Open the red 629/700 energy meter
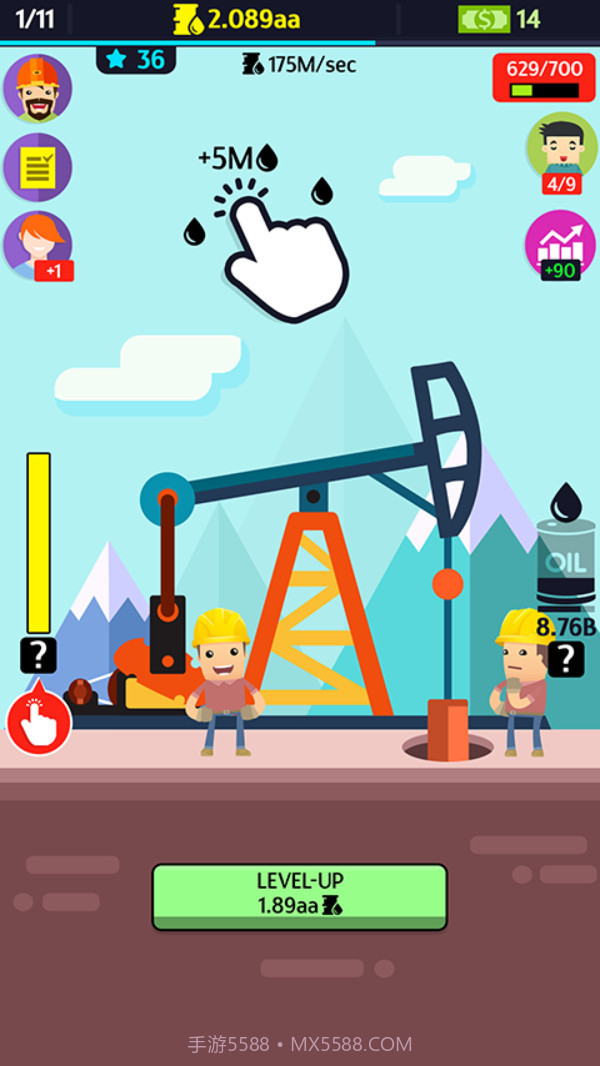The height and width of the screenshot is (1066, 600). pos(545,78)
